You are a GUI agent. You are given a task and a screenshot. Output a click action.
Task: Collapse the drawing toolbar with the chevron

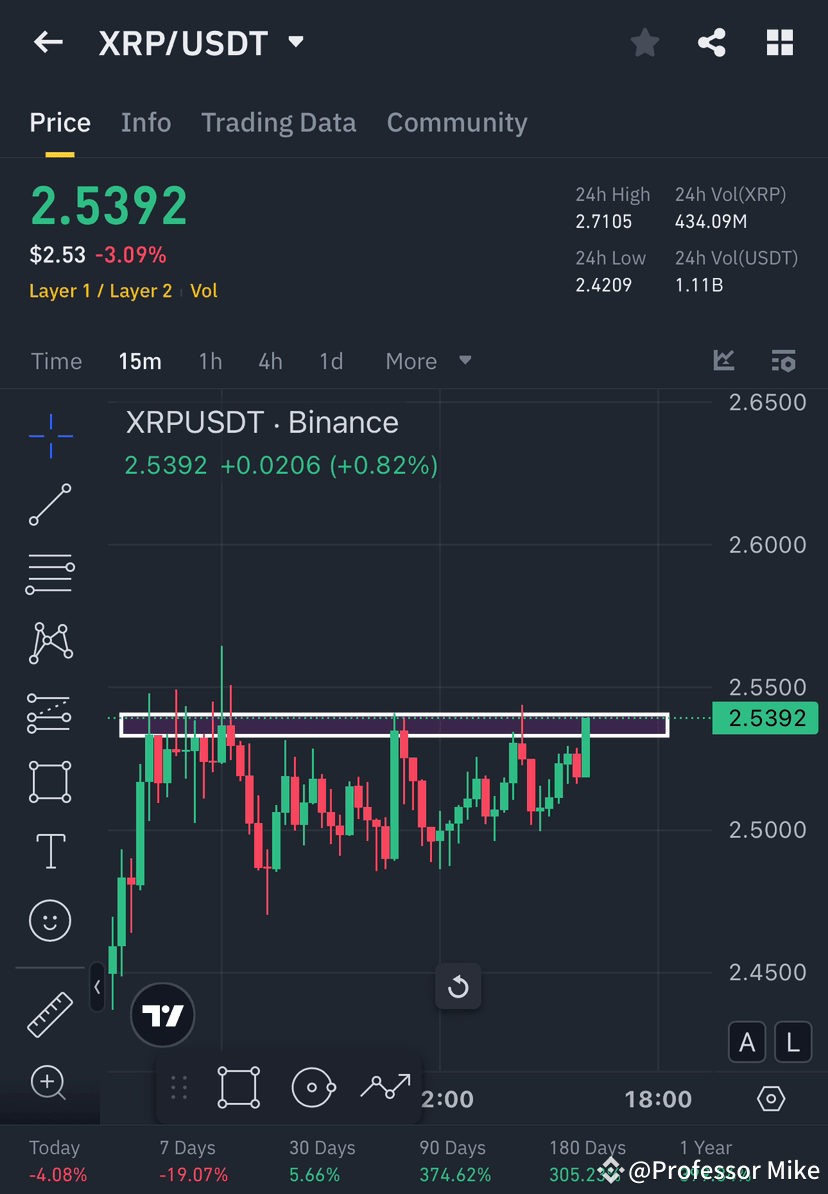(97, 986)
